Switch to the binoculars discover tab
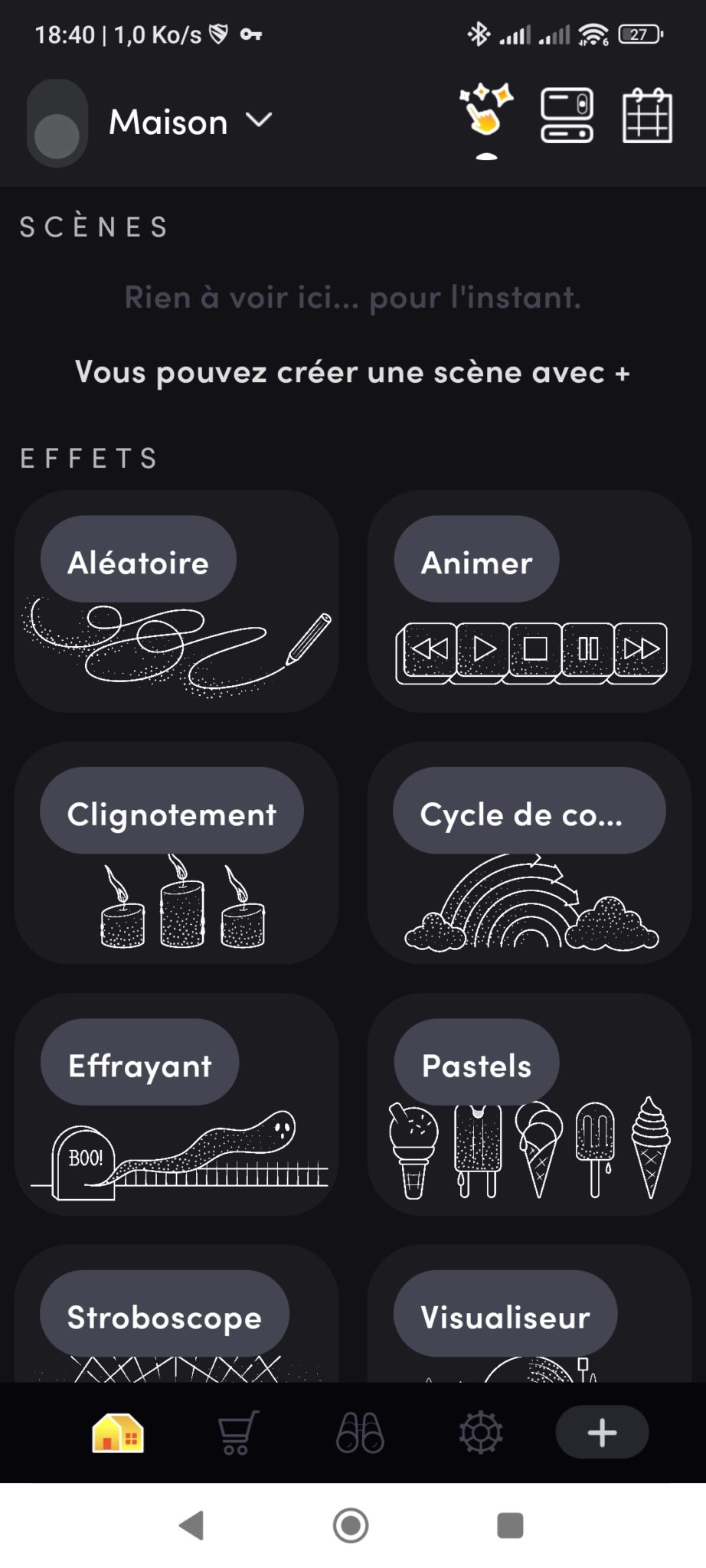Screen dimensions: 706x1568 (x=360, y=1432)
